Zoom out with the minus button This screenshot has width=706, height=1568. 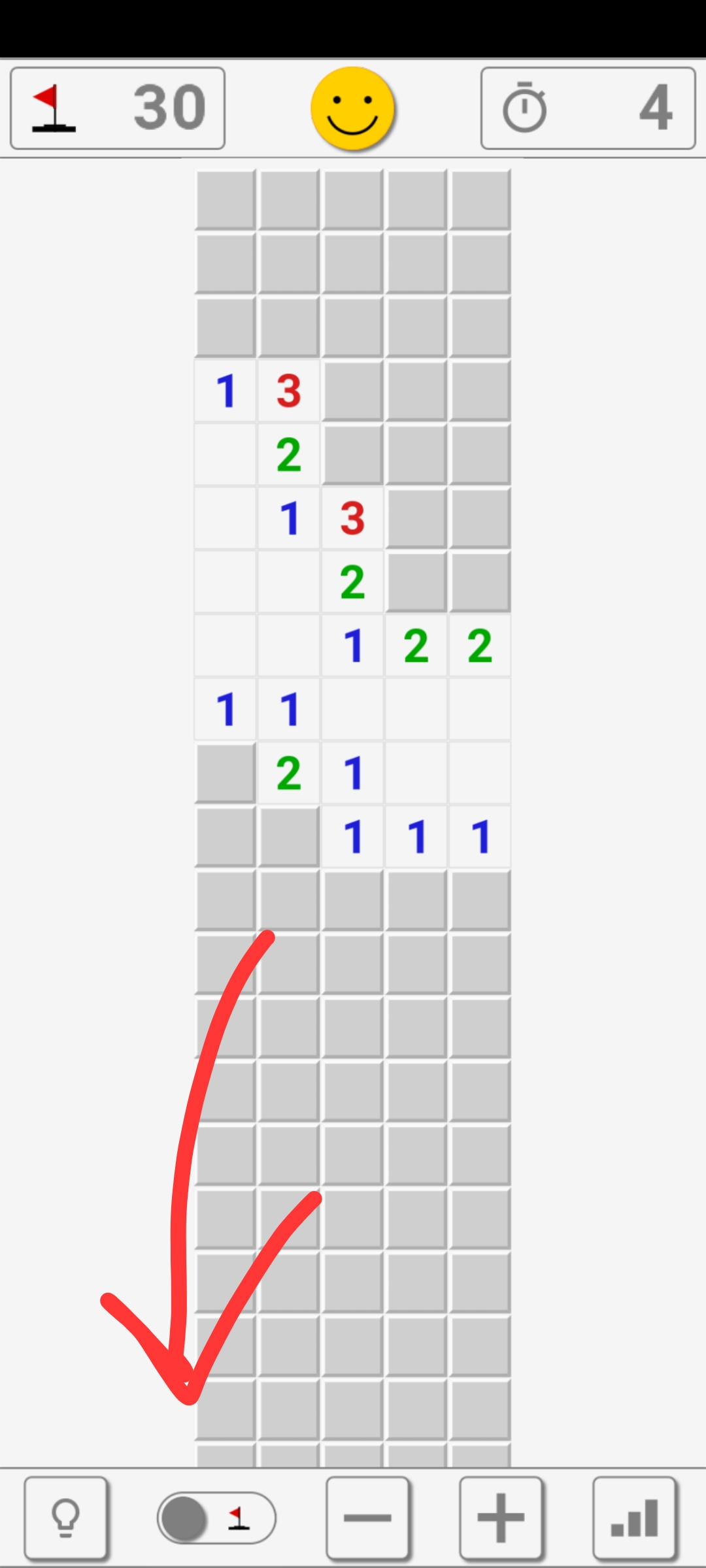tap(368, 1517)
